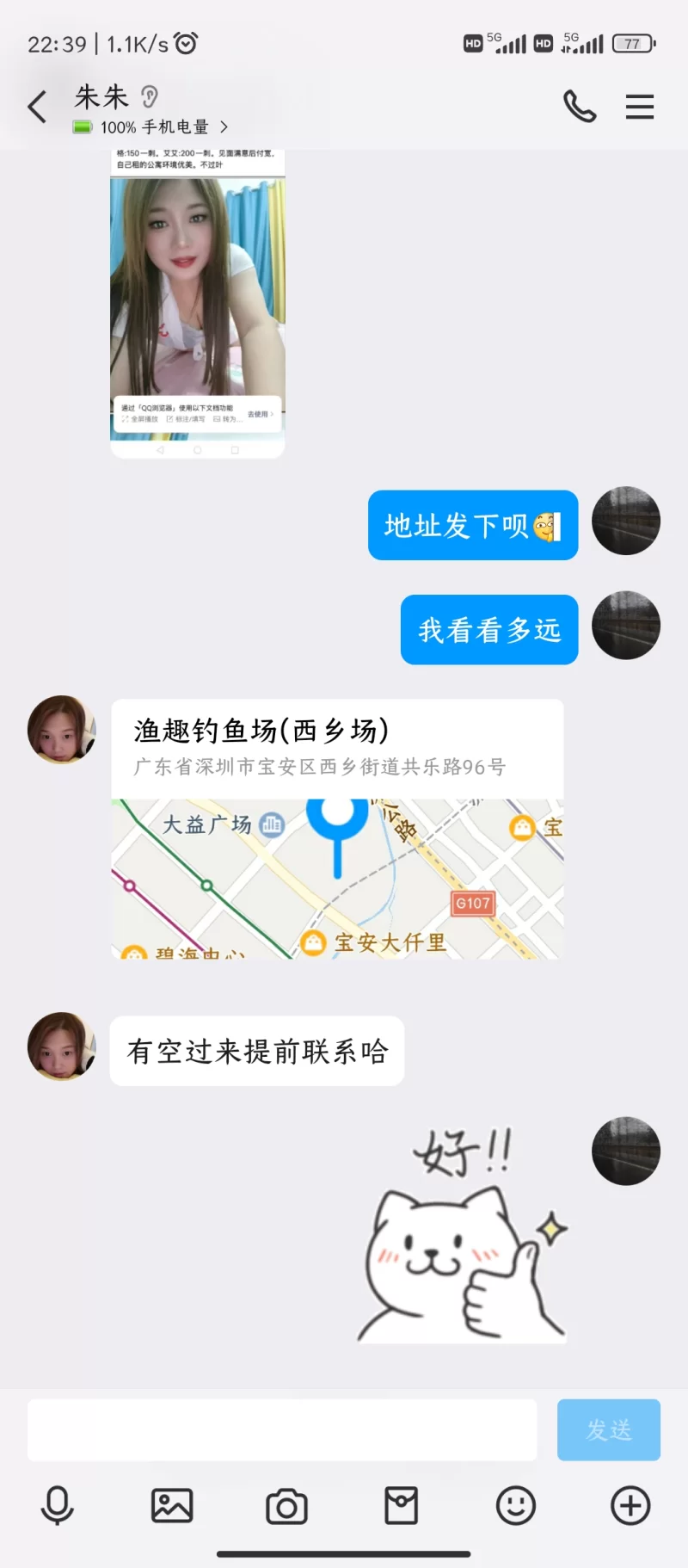Send a red envelope
The width and height of the screenshot is (688, 1568).
401,1505
